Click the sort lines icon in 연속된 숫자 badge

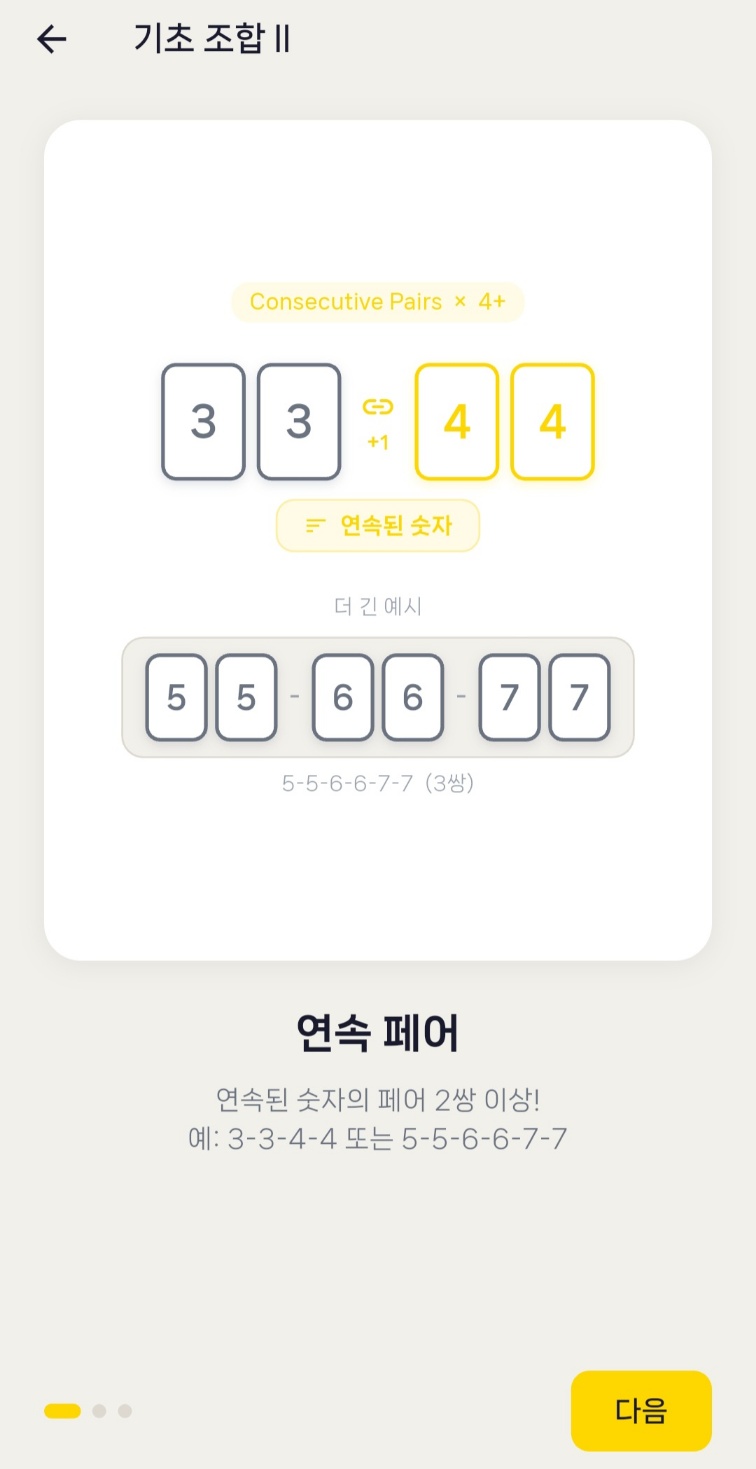315,524
